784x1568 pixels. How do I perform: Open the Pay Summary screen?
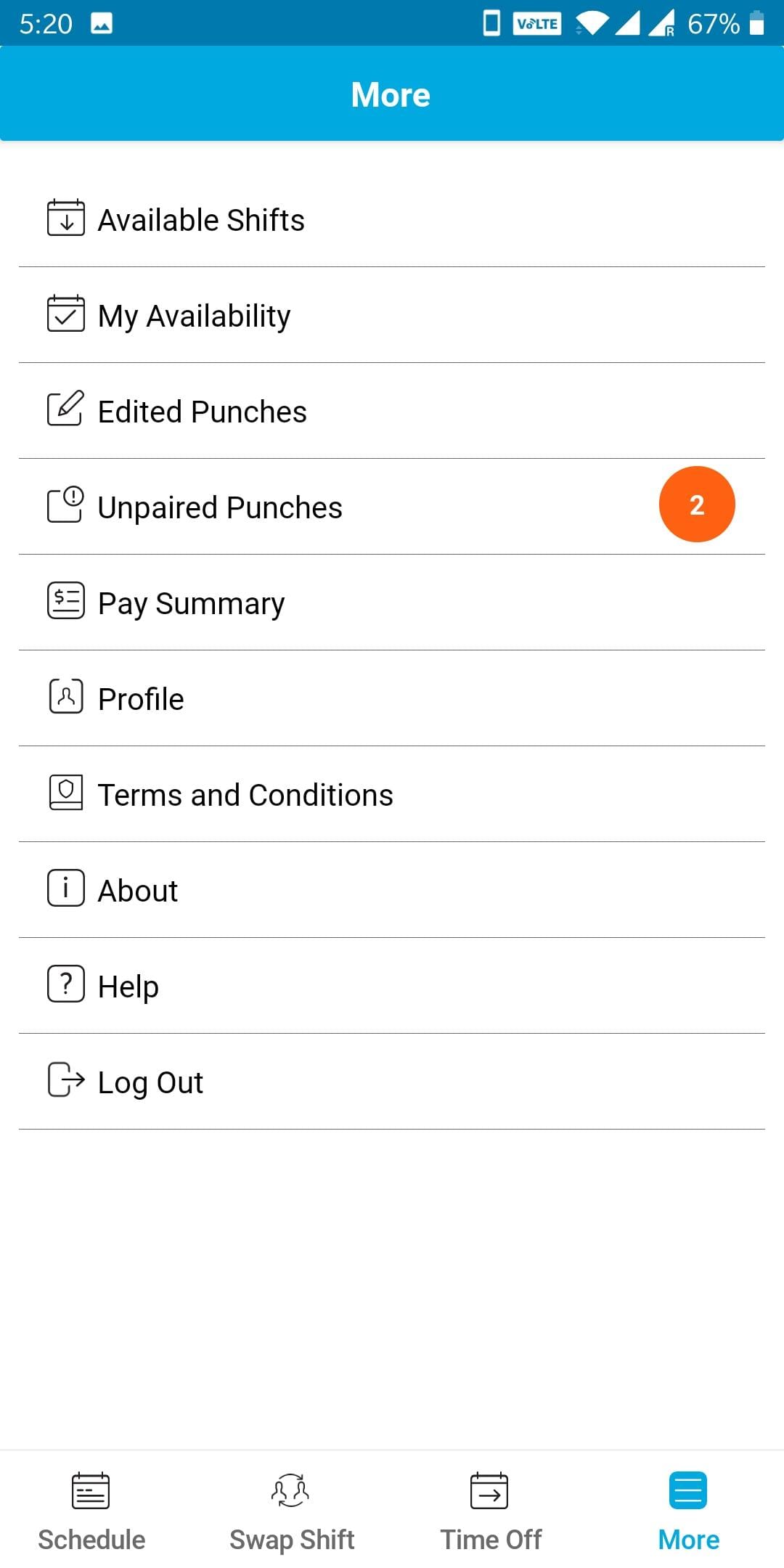pos(190,602)
